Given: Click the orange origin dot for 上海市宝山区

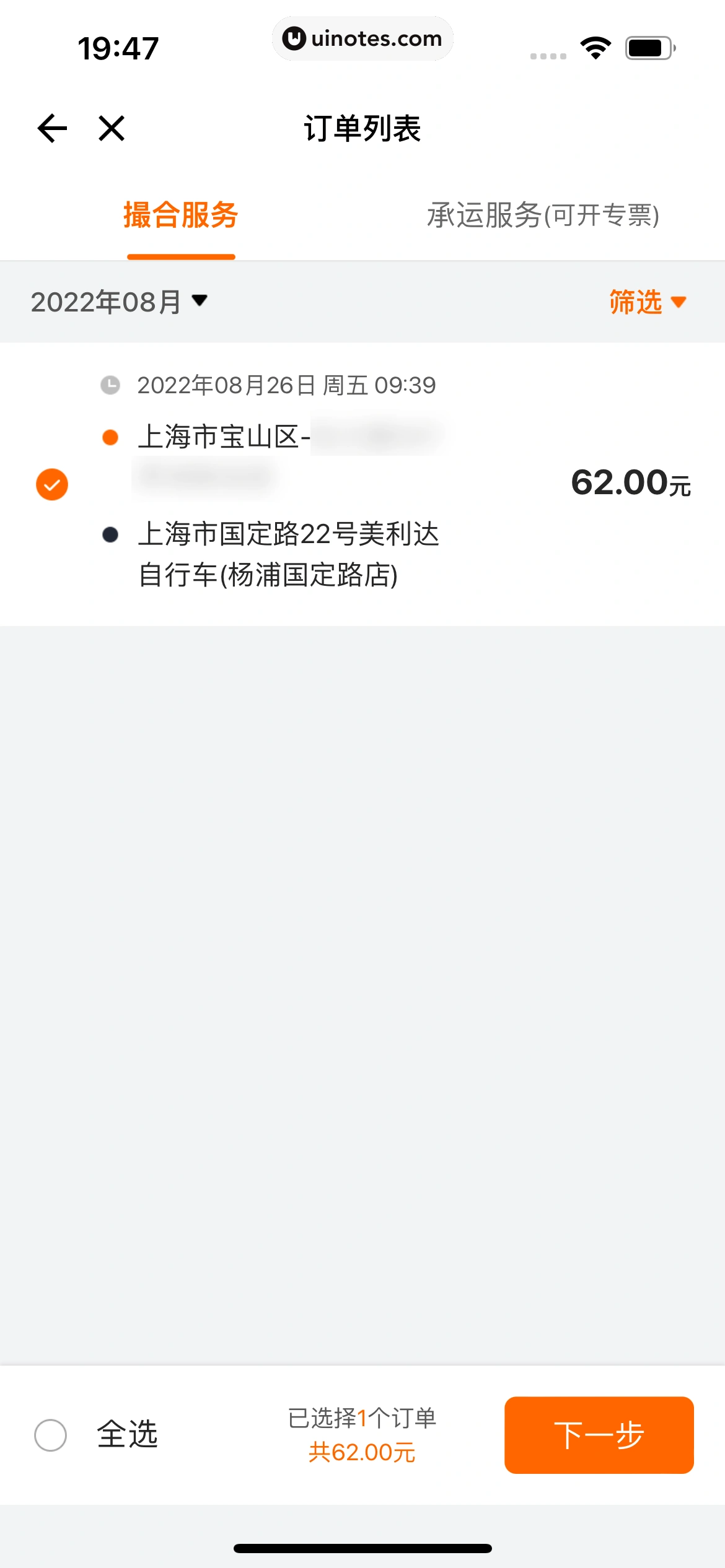Looking at the screenshot, I should 109,437.
